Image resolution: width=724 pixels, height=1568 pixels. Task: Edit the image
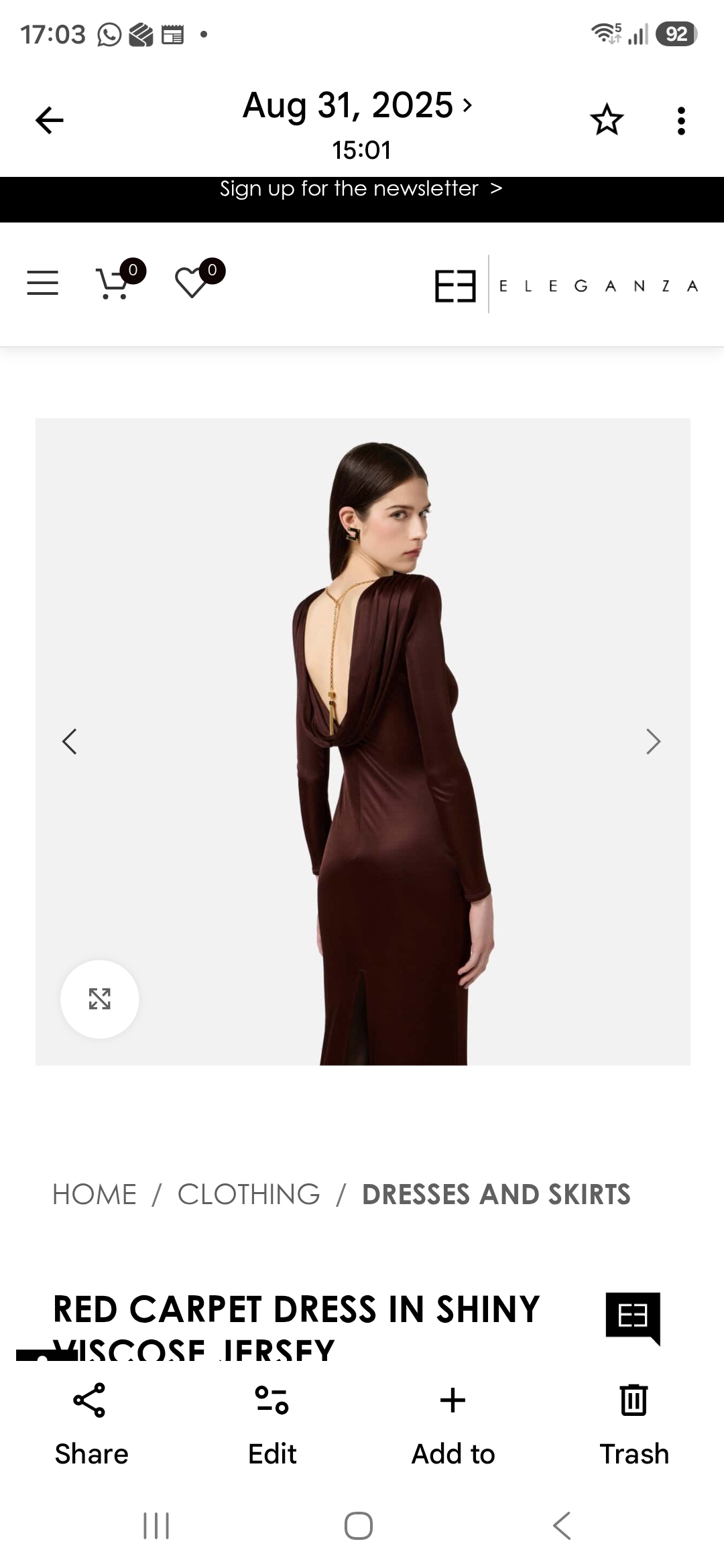272,1425
